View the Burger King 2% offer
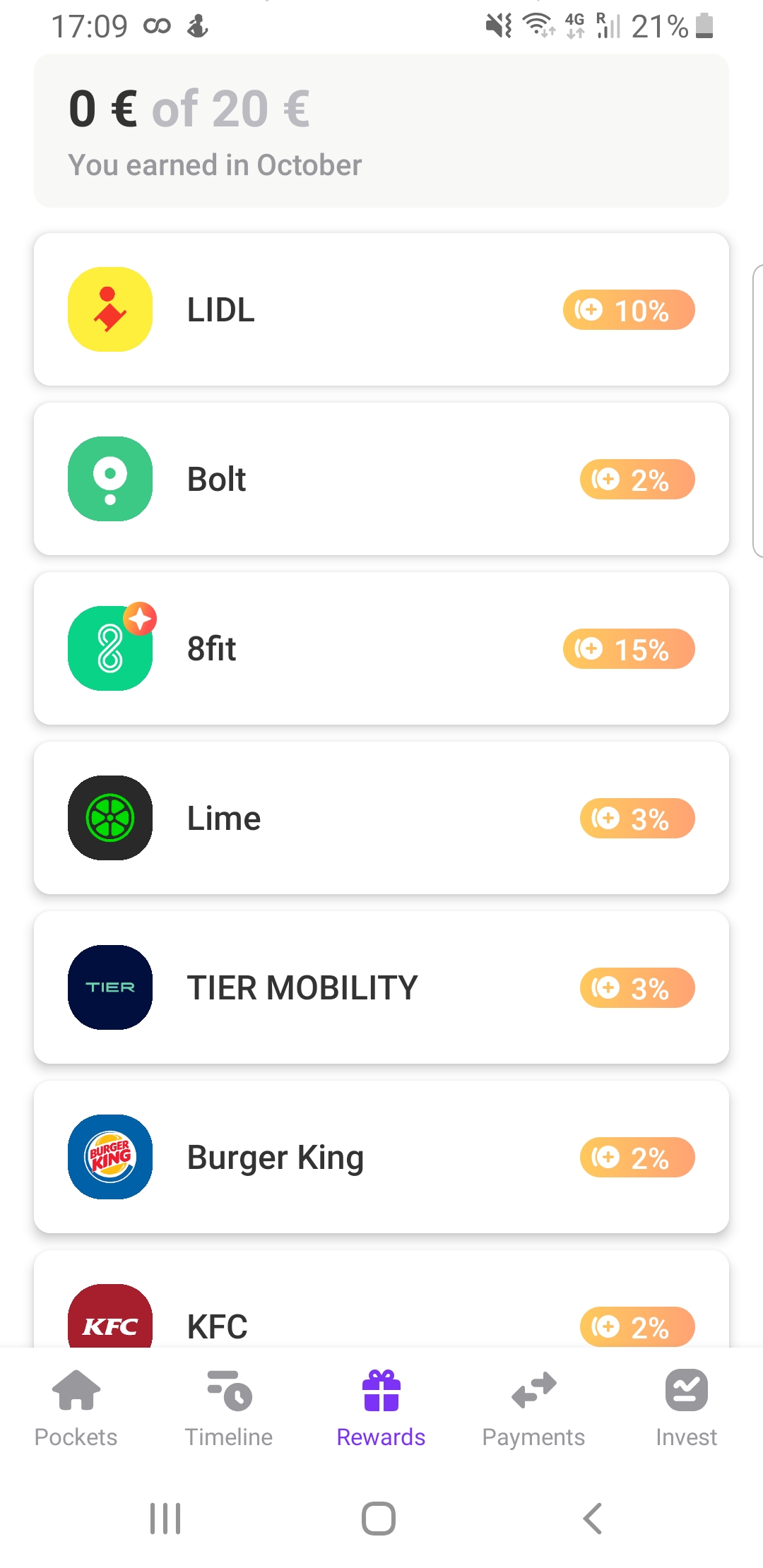763x1568 pixels. point(381,1157)
